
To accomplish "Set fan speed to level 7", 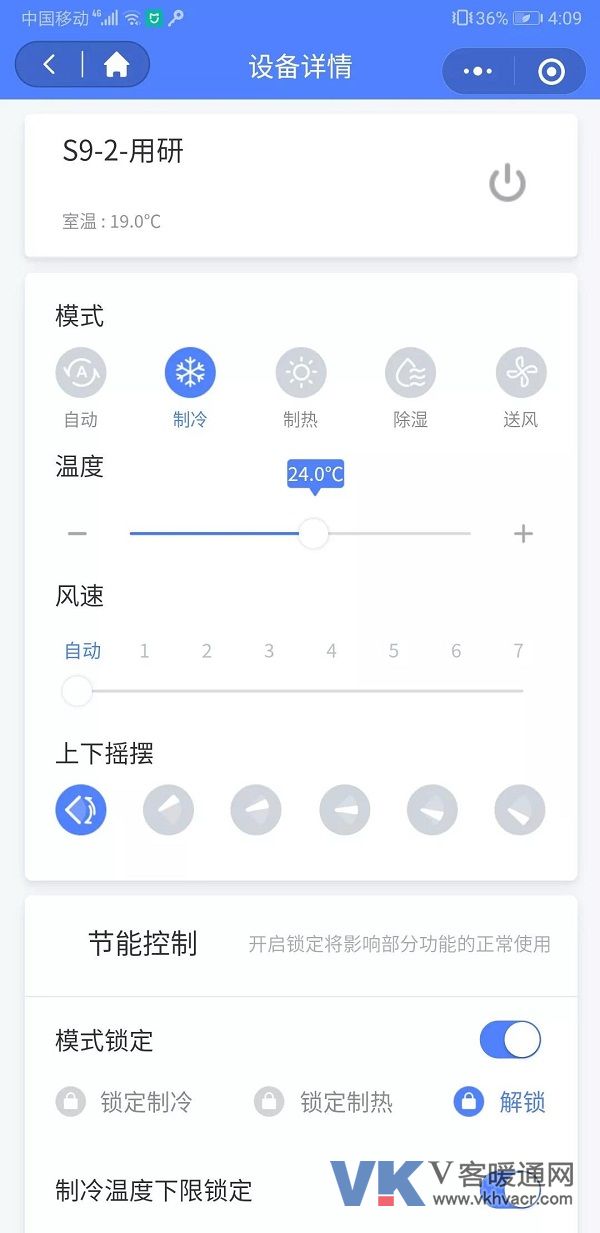I will pyautogui.click(x=518, y=652).
